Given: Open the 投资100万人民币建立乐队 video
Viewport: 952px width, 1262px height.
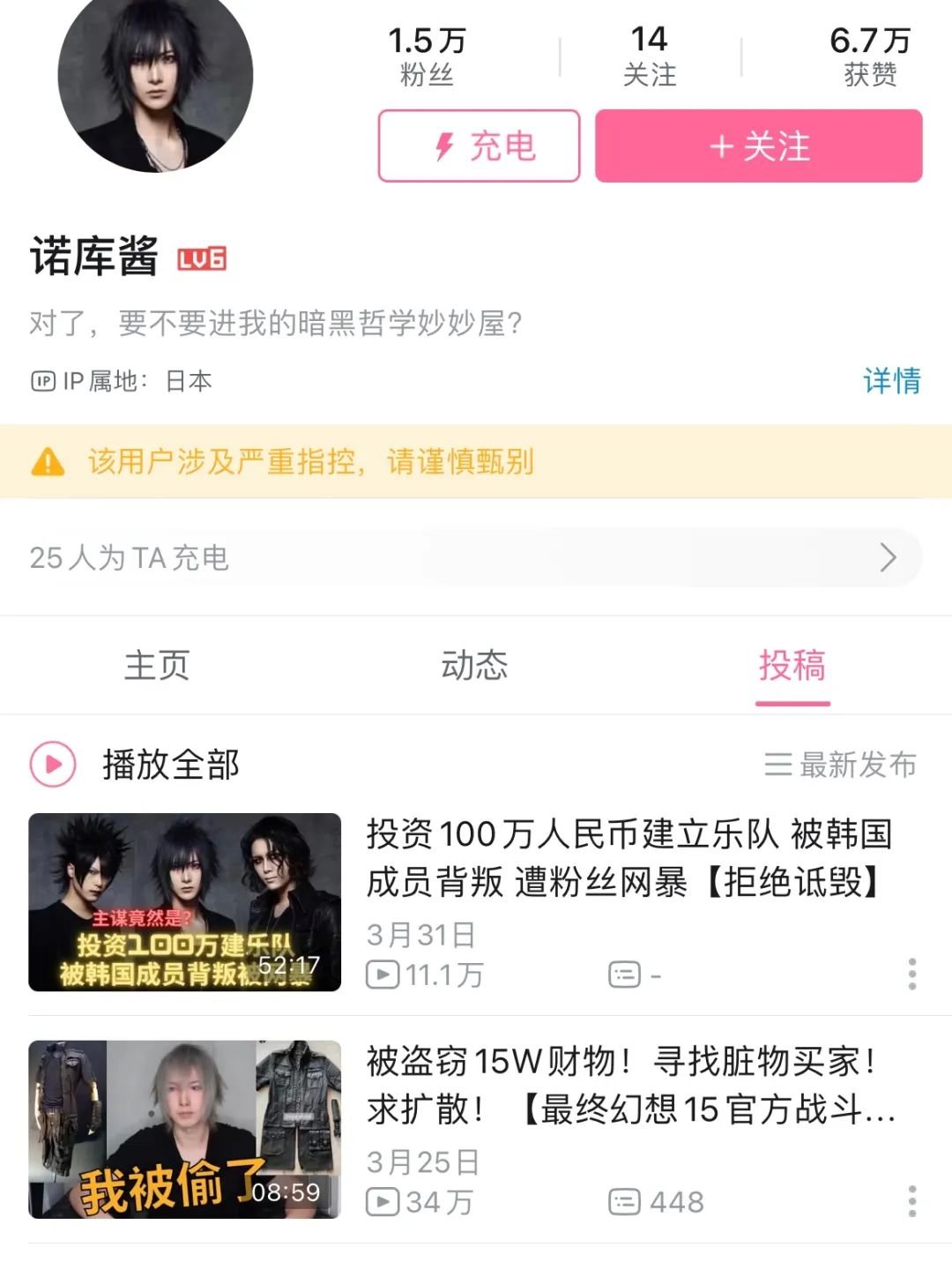Looking at the screenshot, I should pyautogui.click(x=628, y=857).
